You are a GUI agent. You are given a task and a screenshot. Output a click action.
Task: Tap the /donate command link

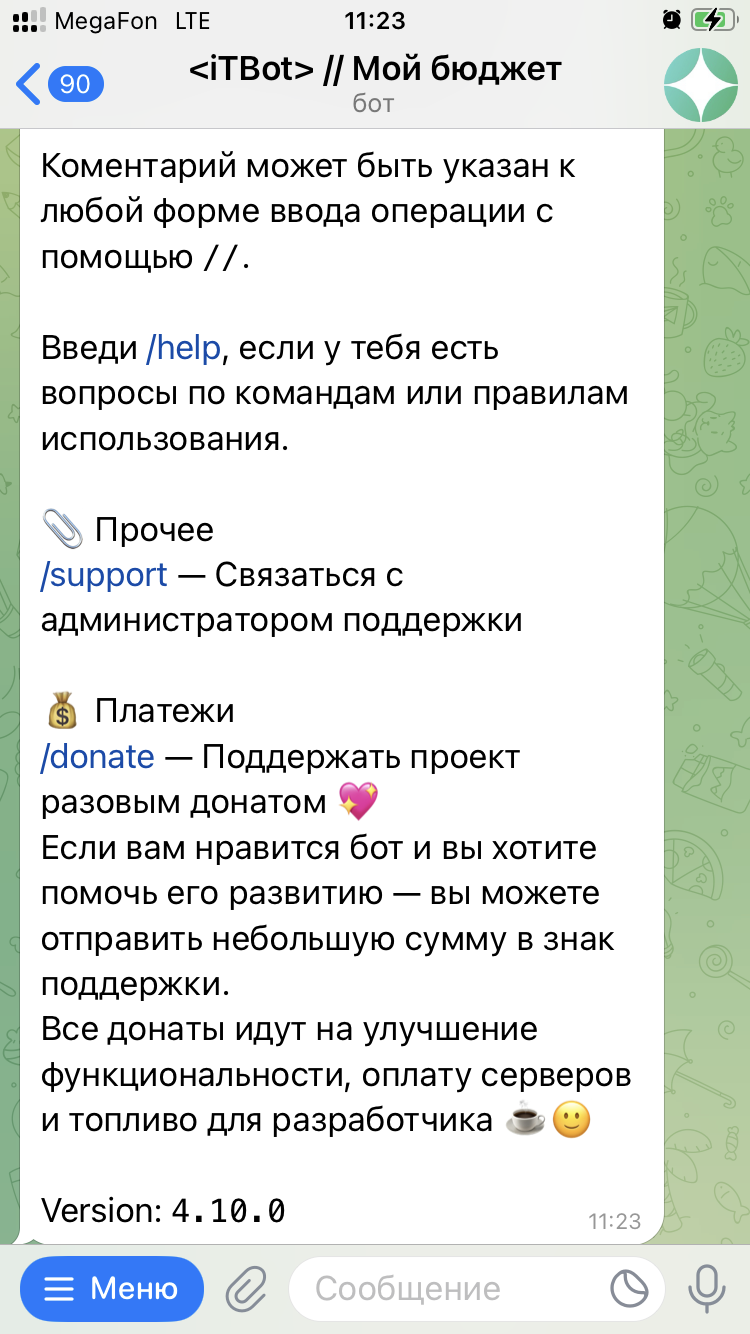(98, 757)
